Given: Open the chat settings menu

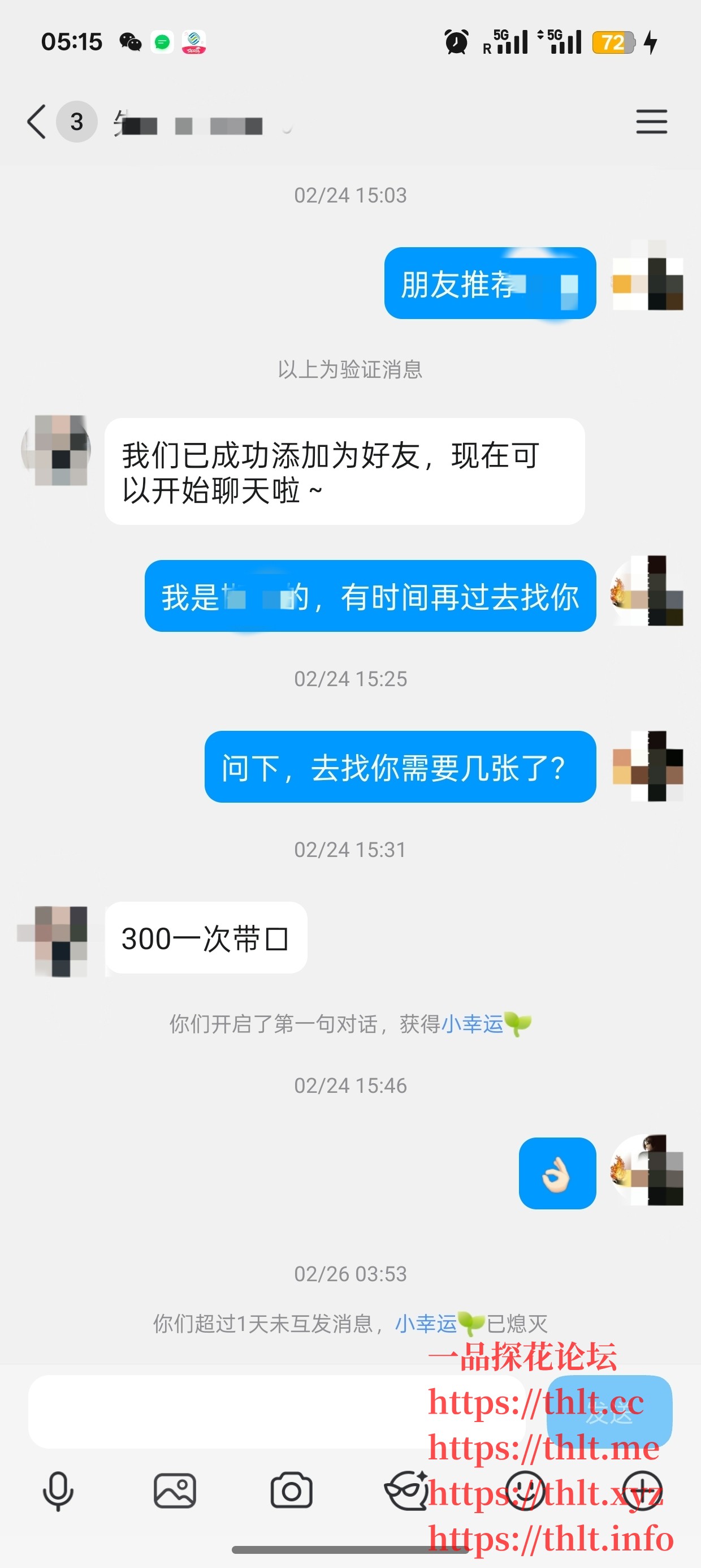Looking at the screenshot, I should click(x=651, y=122).
